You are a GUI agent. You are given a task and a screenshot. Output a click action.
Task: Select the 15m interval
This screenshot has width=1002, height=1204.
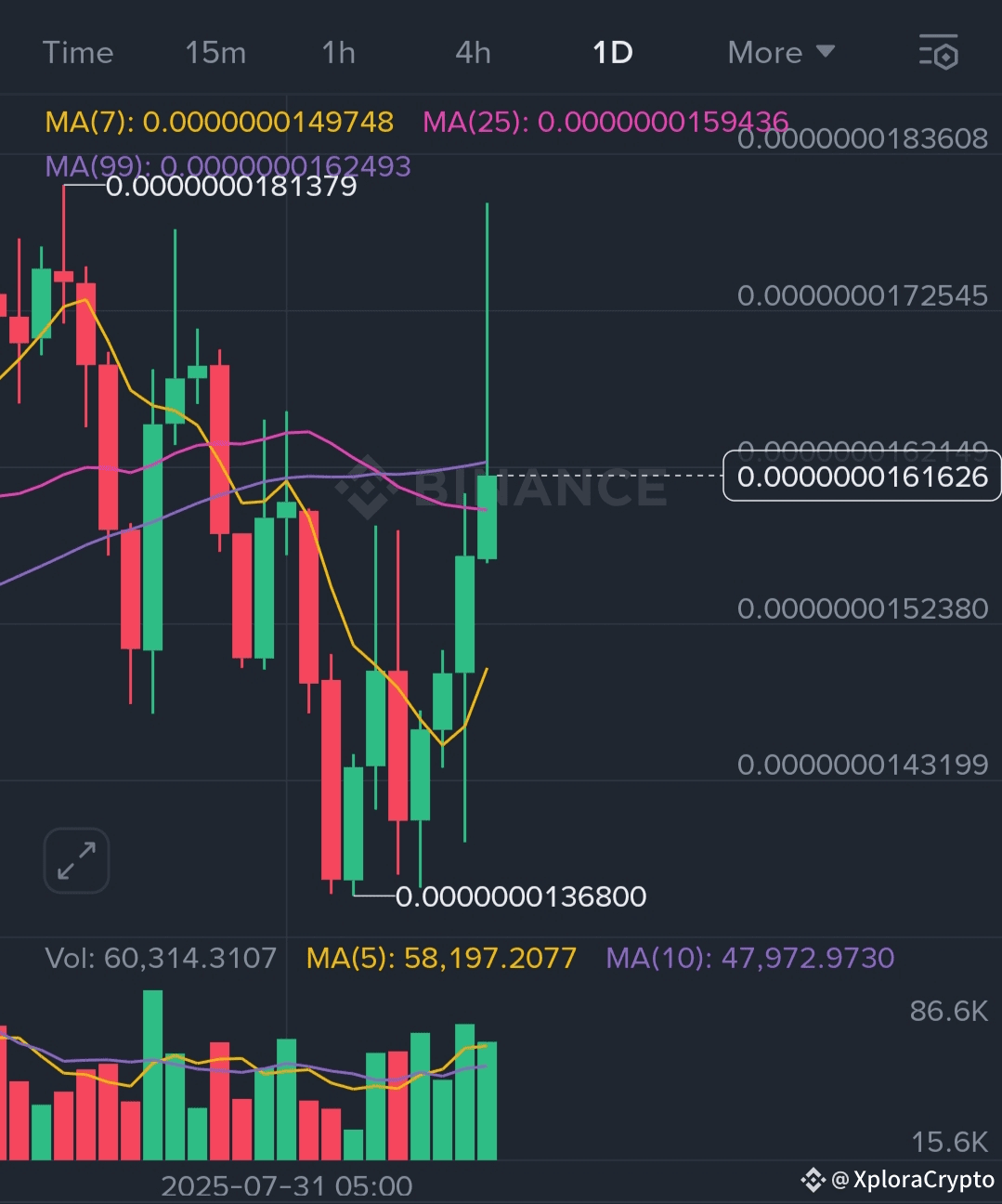215,53
